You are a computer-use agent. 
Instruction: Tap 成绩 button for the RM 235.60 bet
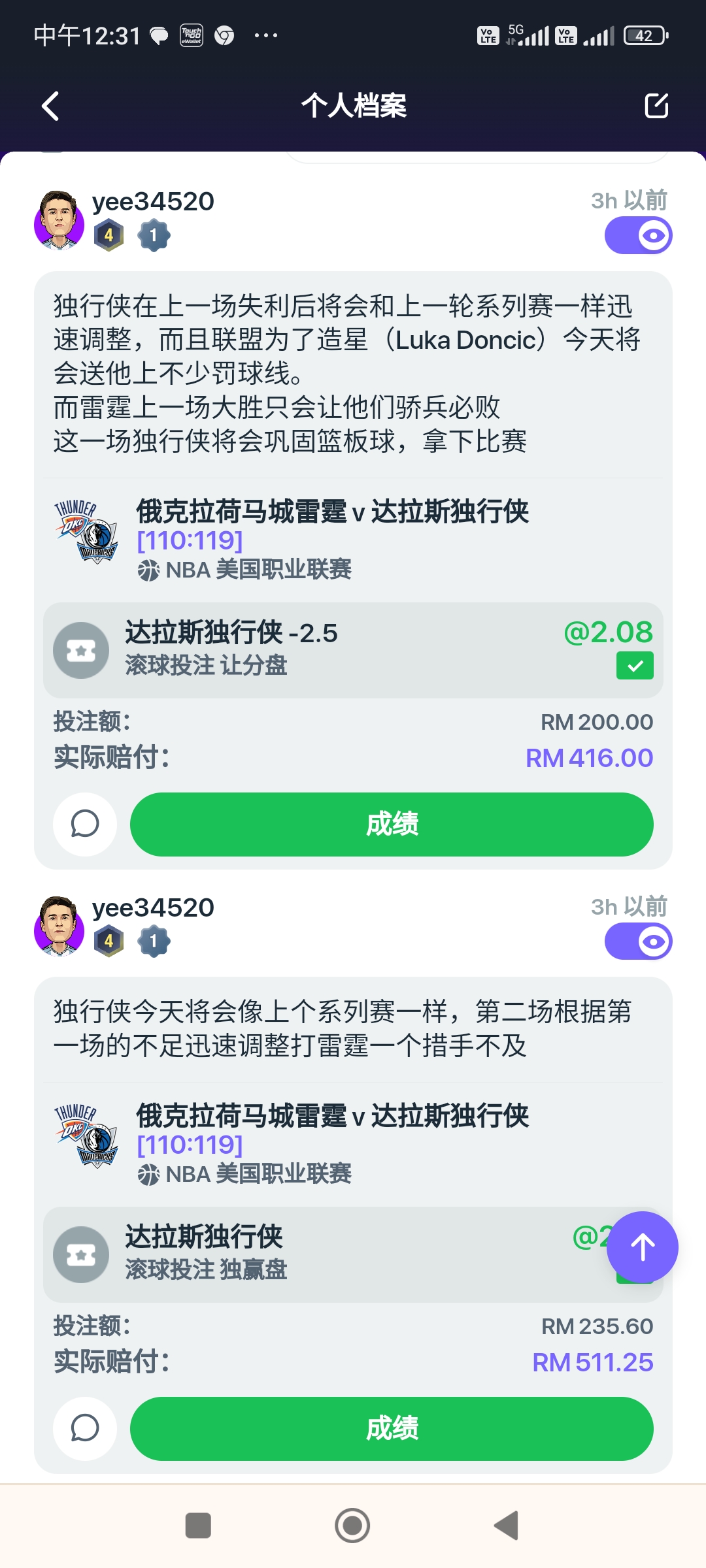[x=392, y=1428]
